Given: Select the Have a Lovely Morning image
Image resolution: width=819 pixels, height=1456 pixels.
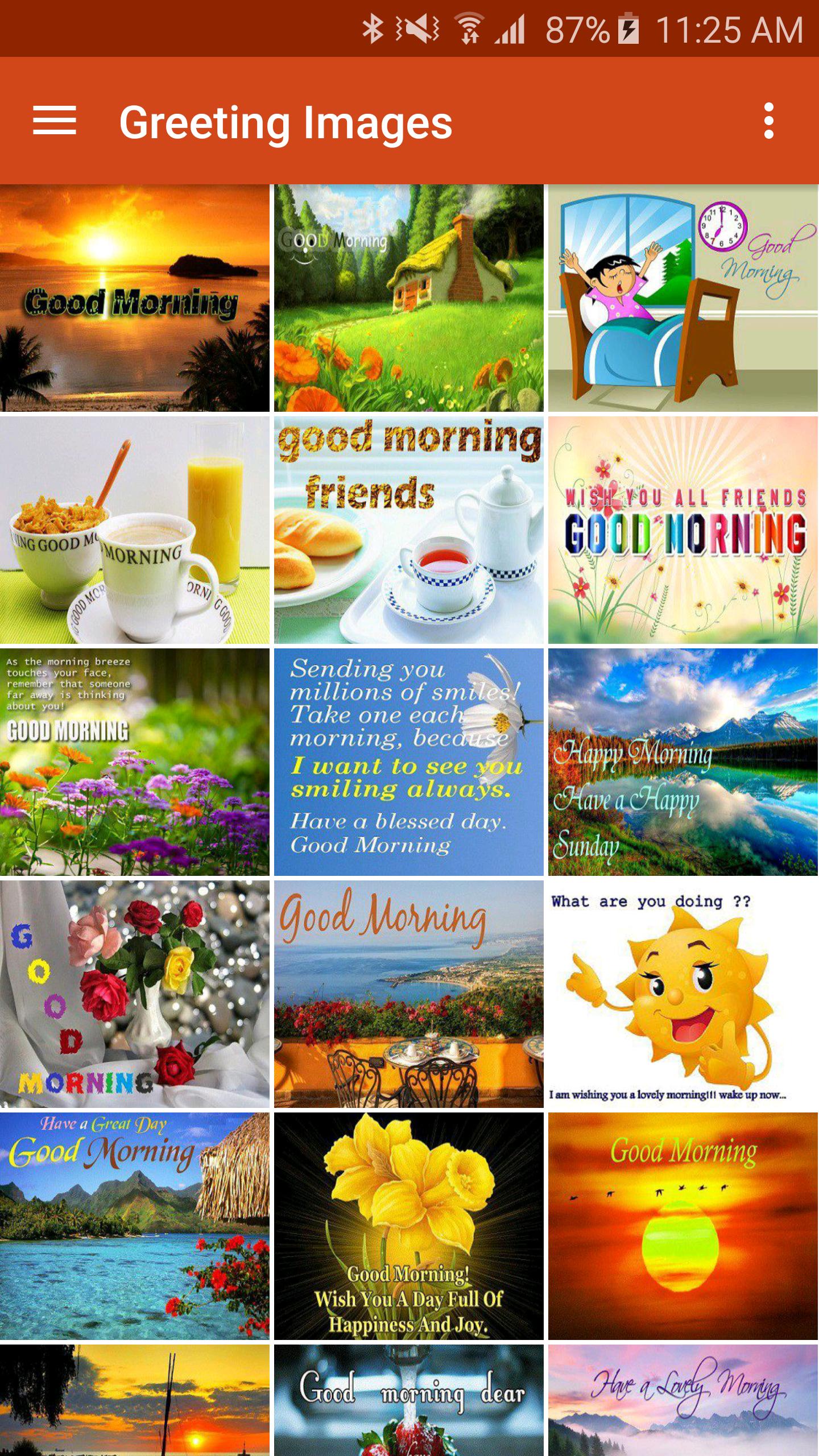Looking at the screenshot, I should tap(682, 1400).
